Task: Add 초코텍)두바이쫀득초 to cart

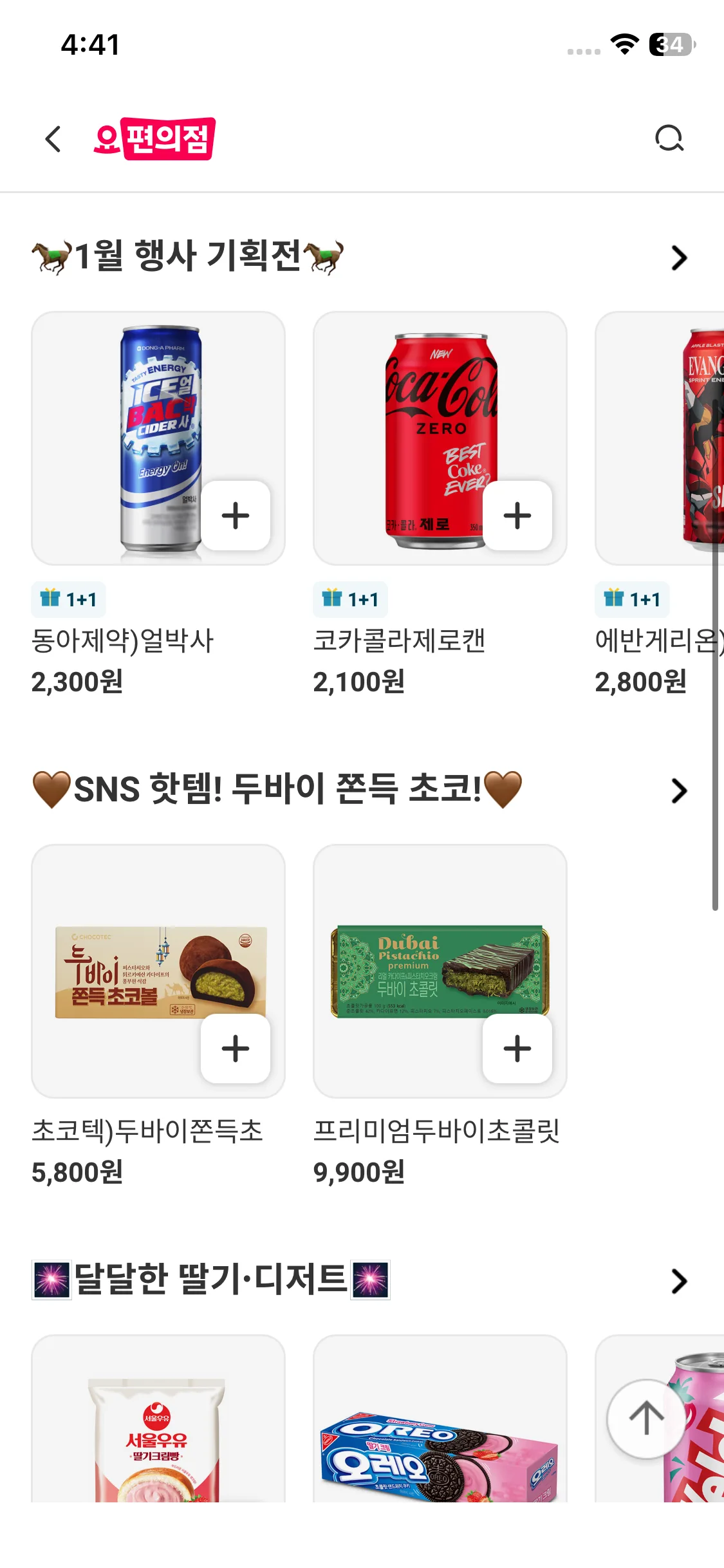Action: pyautogui.click(x=236, y=1049)
